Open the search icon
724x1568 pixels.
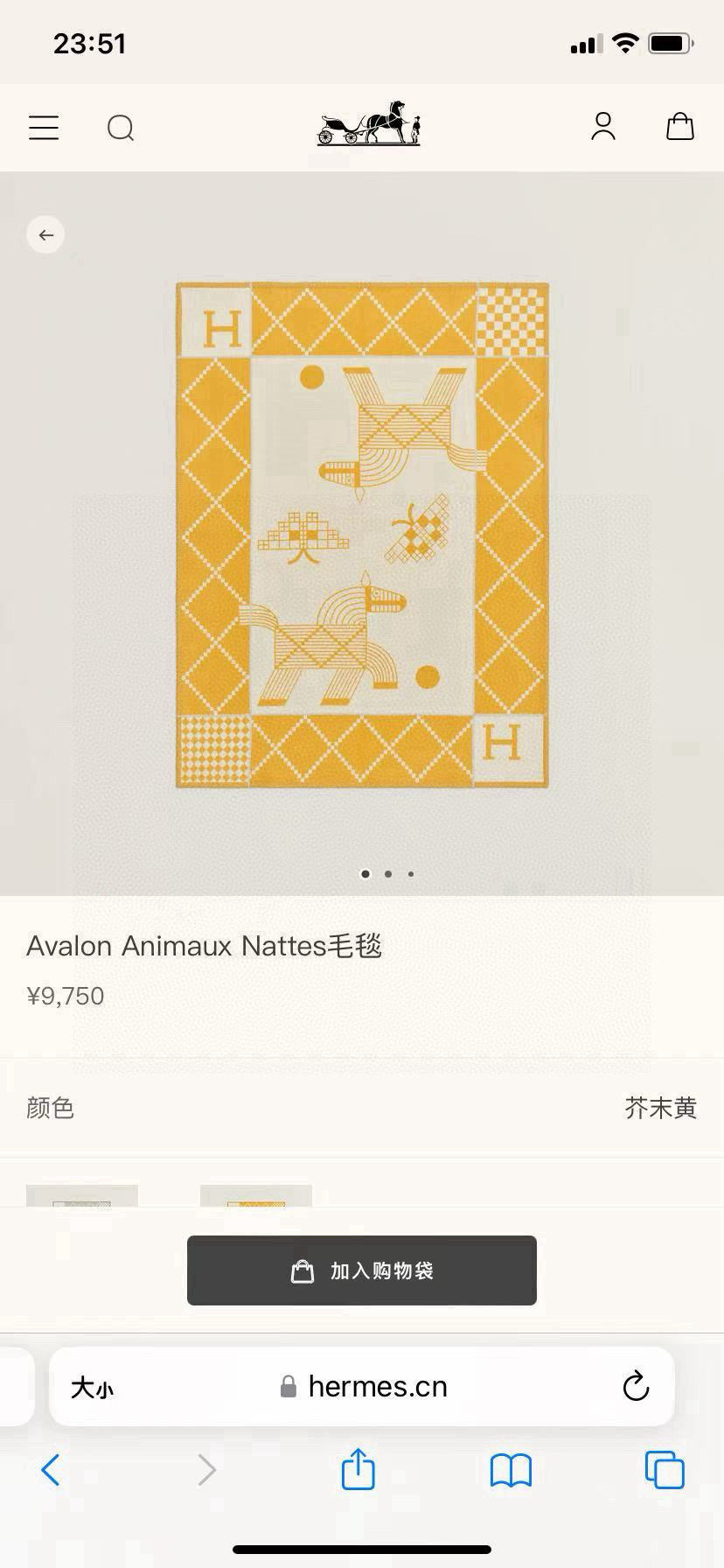[121, 128]
